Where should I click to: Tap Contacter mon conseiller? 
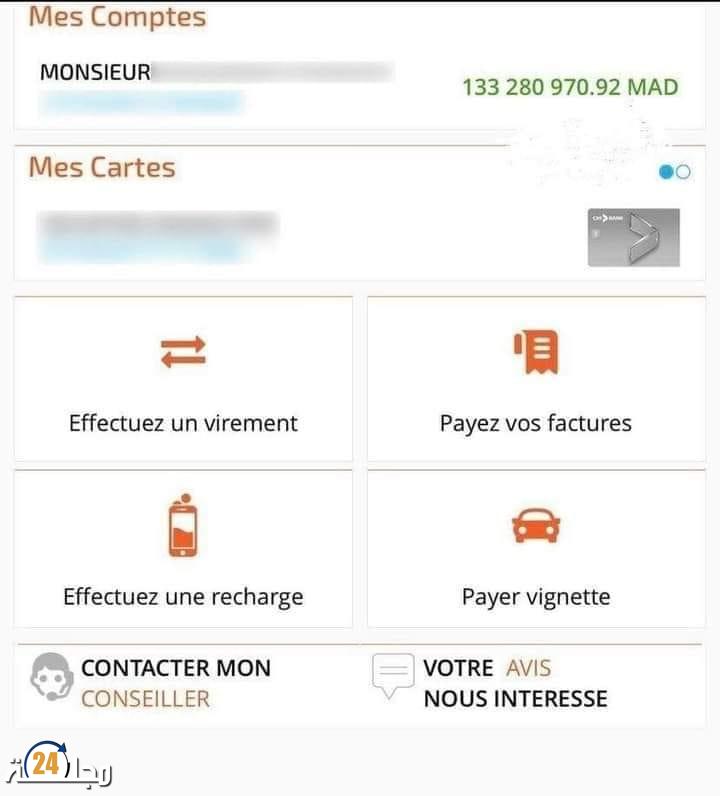150,683
